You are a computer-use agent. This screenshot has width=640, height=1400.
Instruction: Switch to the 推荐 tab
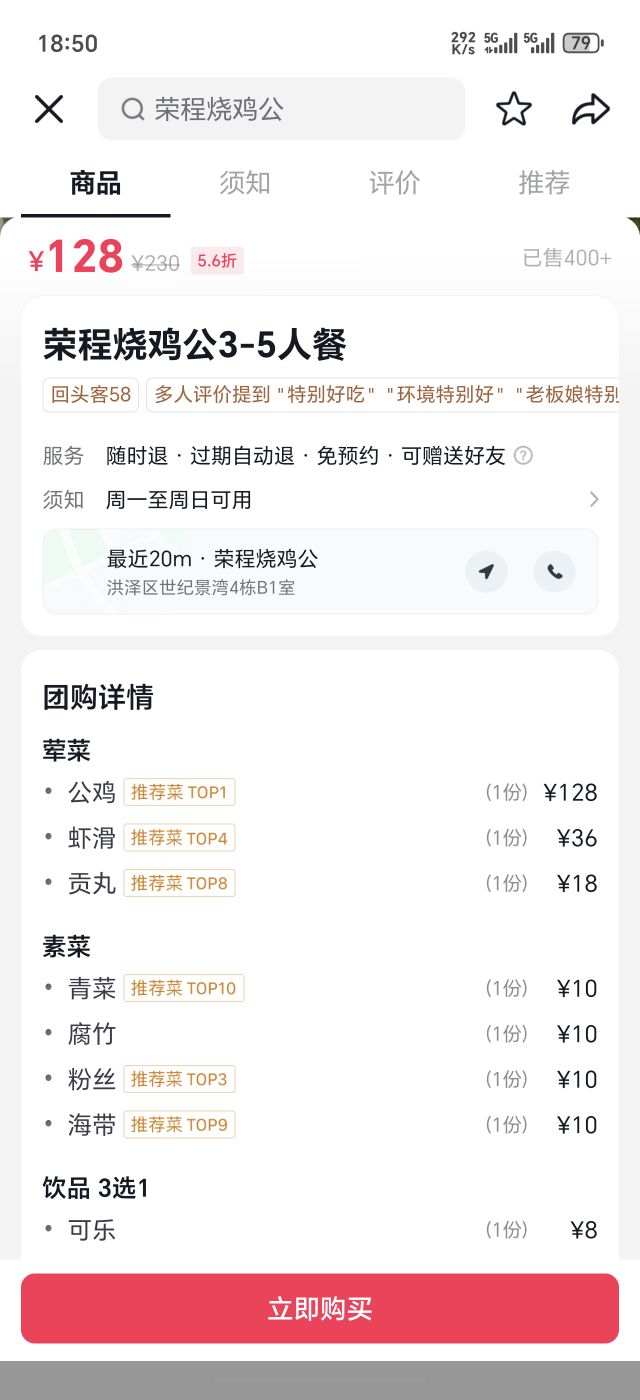click(544, 183)
